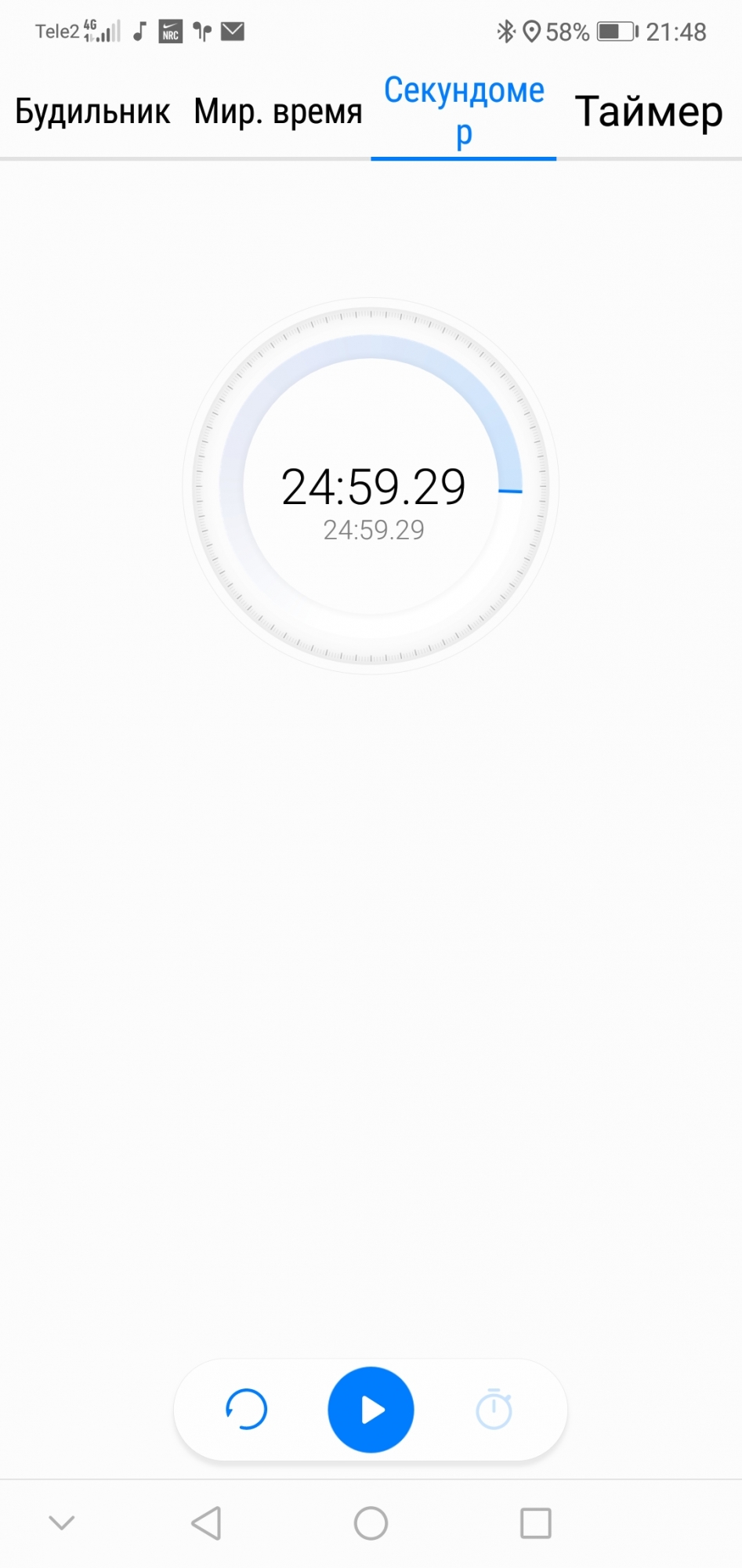
Task: Open the Мир. время tab
Action: pyautogui.click(x=278, y=112)
